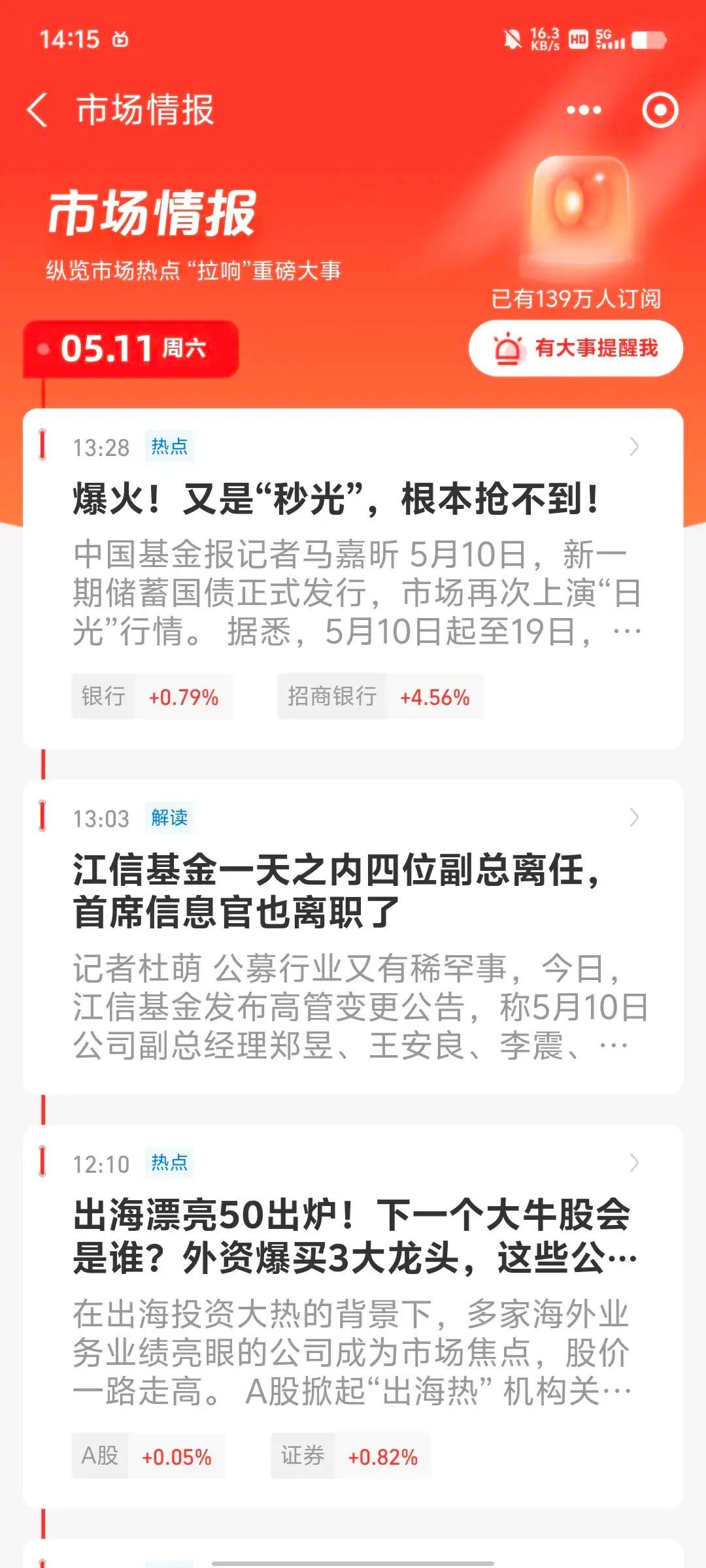
Task: Expand the 江信基金 news card chevron
Action: click(633, 818)
